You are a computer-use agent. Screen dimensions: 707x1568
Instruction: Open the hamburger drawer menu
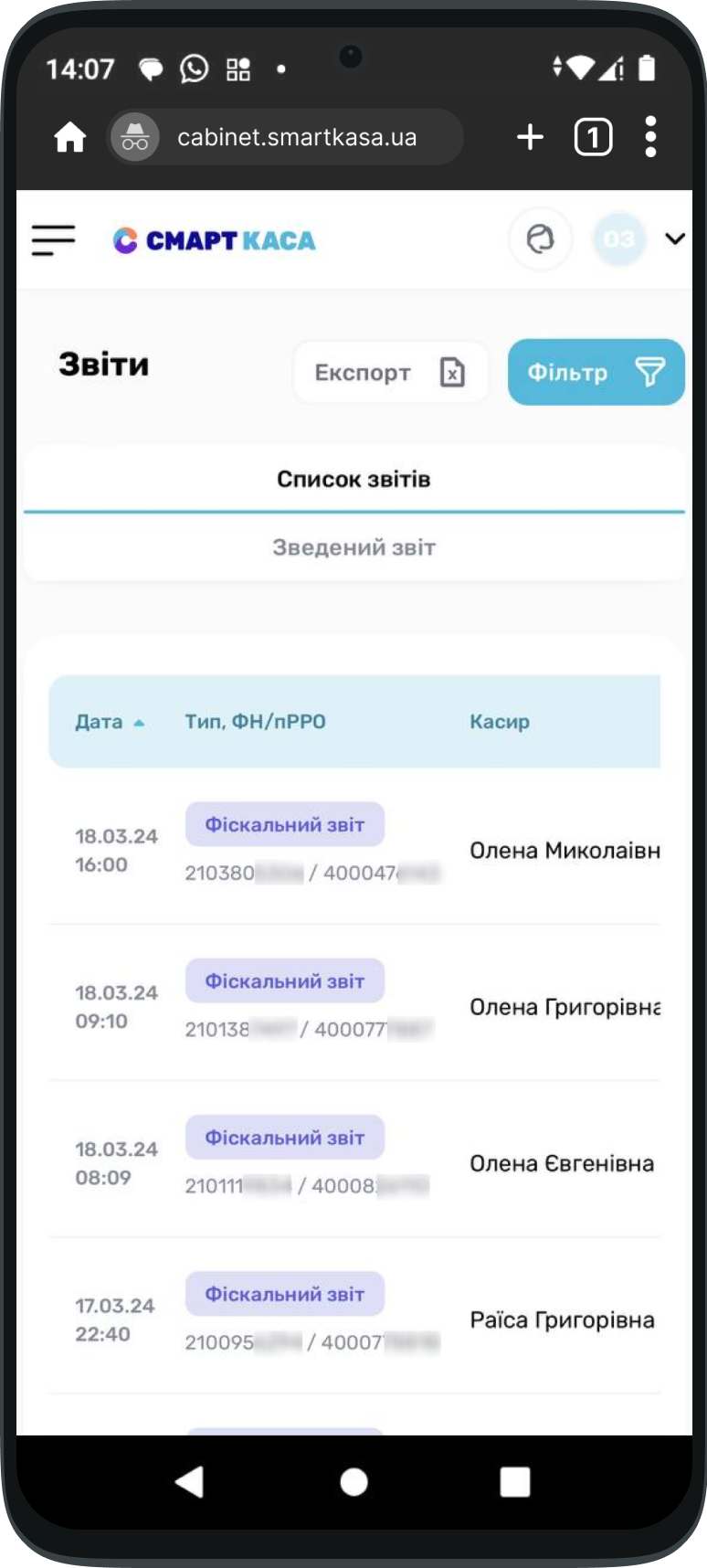point(53,240)
